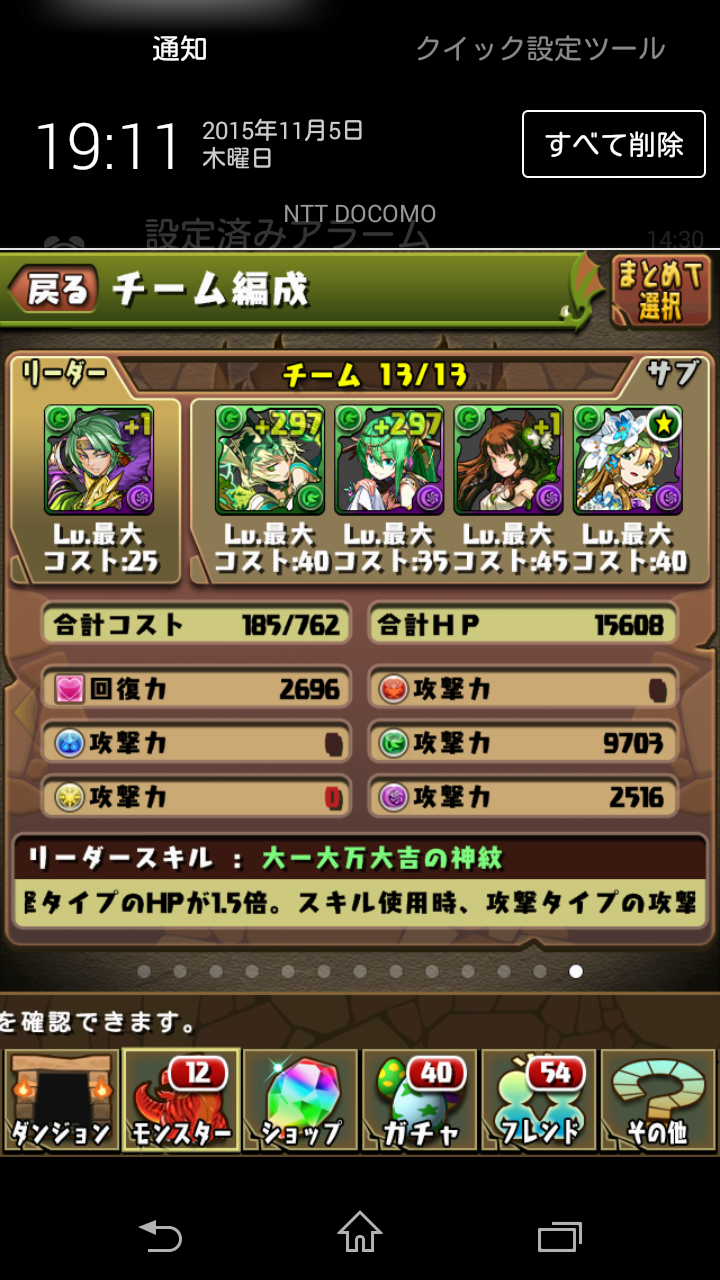Open the ショップ tab

pos(300,1100)
